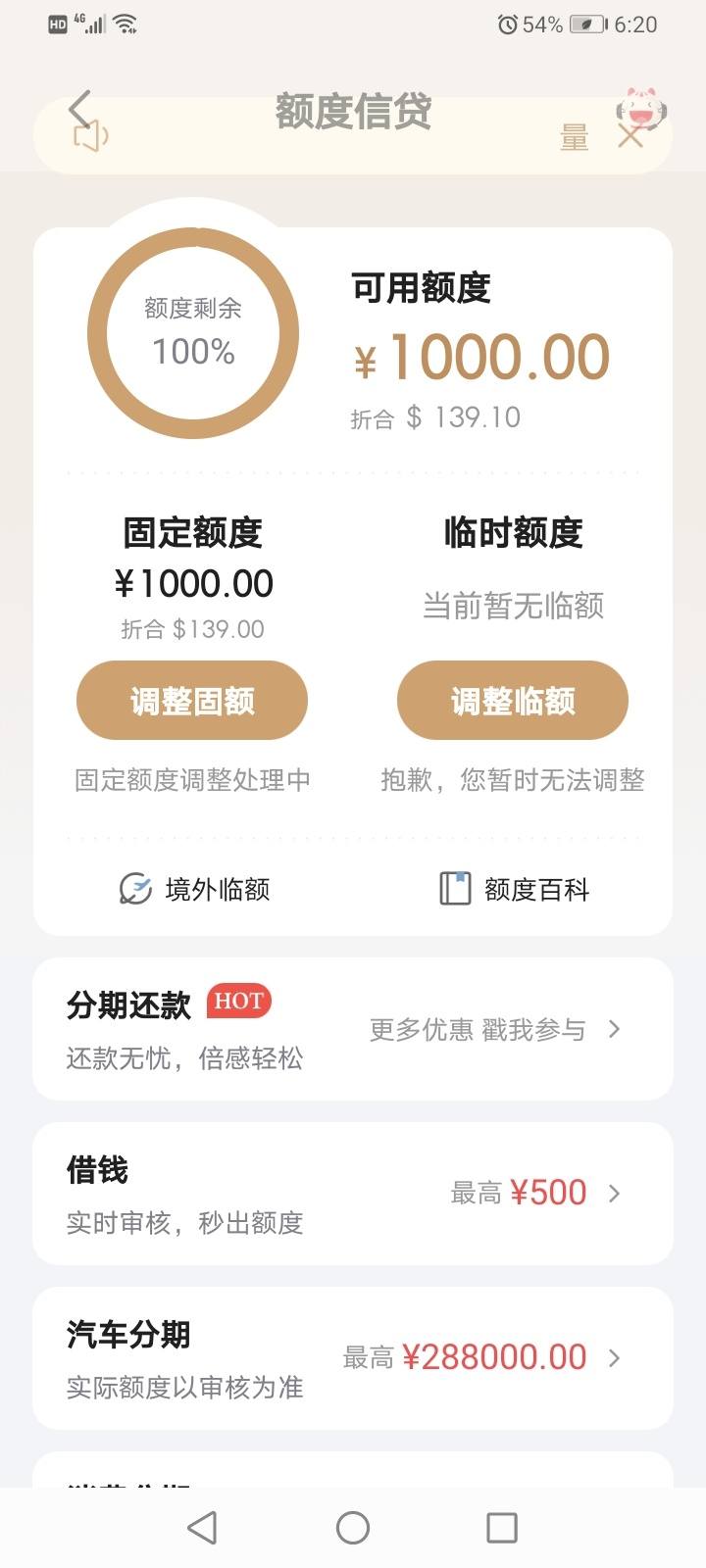Image resolution: width=706 pixels, height=1568 pixels.
Task: Tap the system home button
Action: 353,1527
